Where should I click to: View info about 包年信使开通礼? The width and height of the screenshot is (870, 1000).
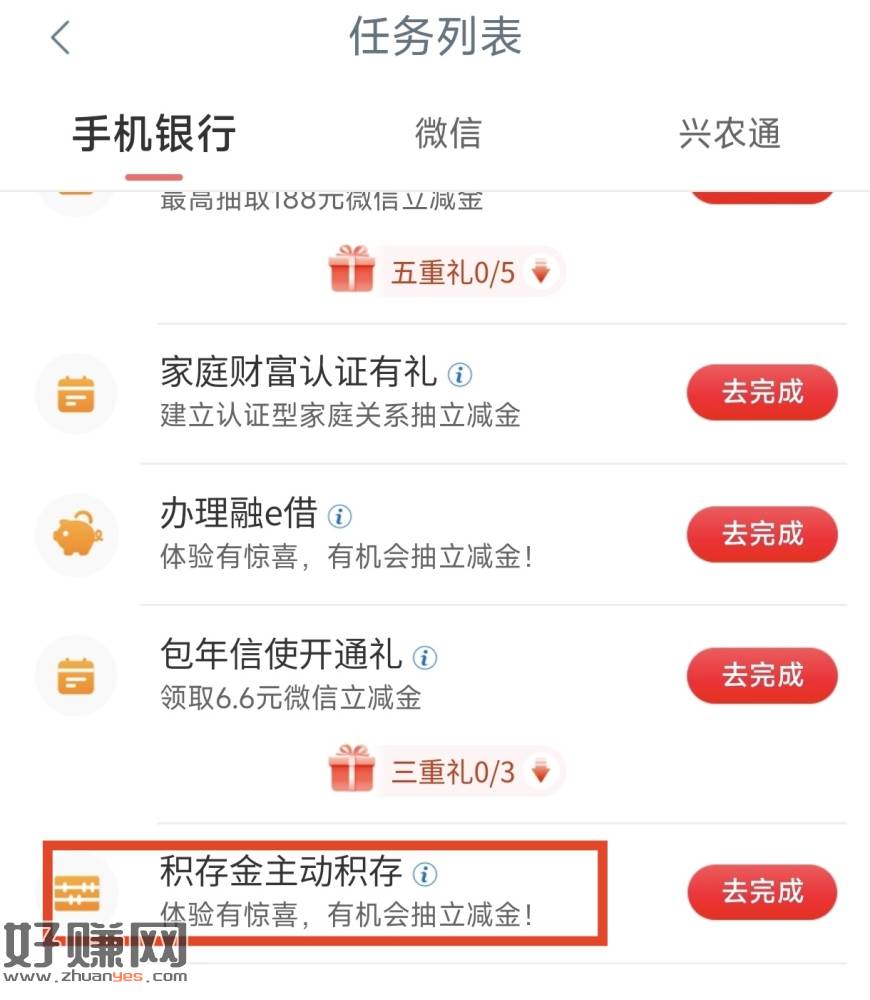tap(425, 657)
